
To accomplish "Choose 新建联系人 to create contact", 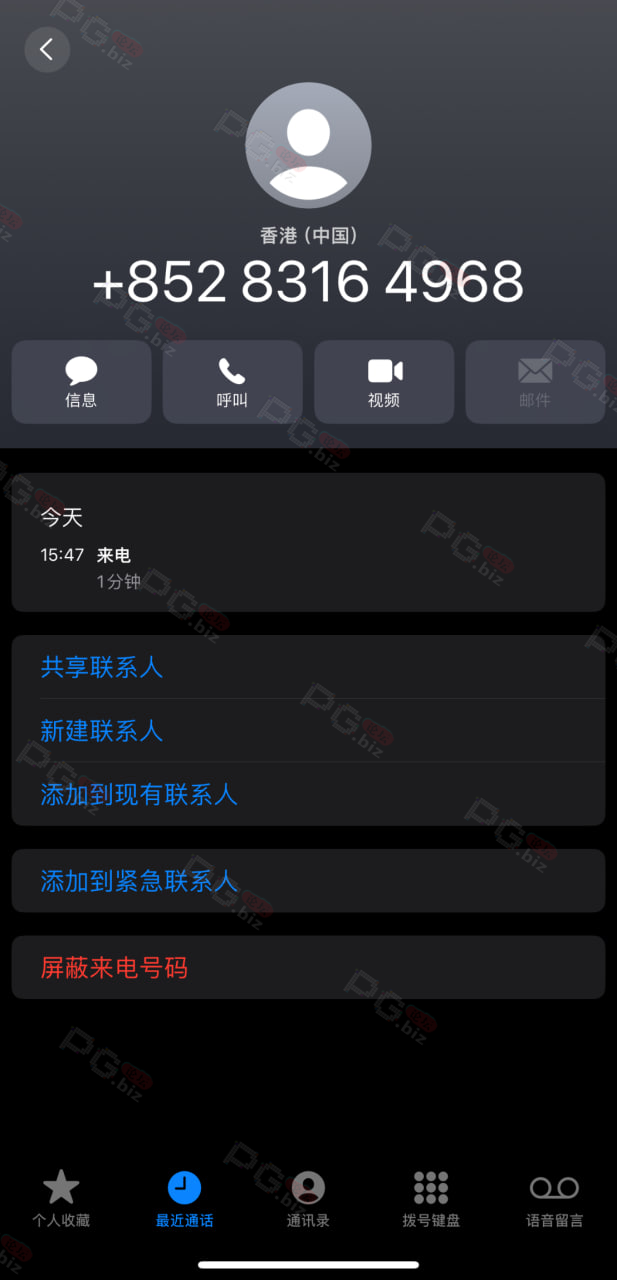I will click(308, 731).
